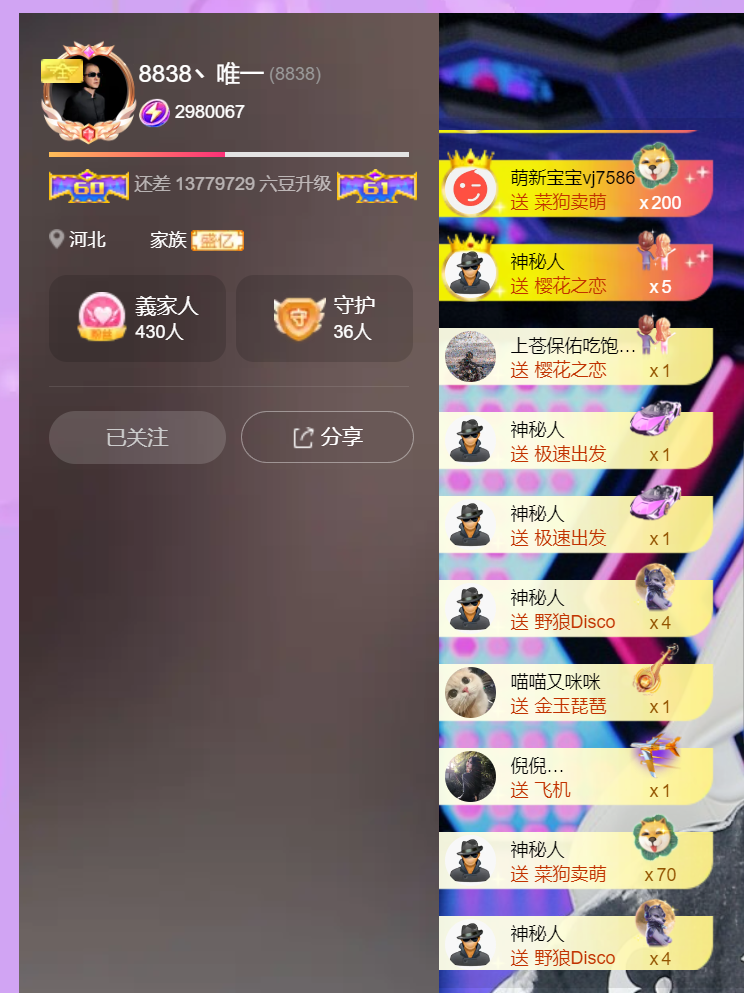Tap the 已关注 following button

[x=137, y=437]
